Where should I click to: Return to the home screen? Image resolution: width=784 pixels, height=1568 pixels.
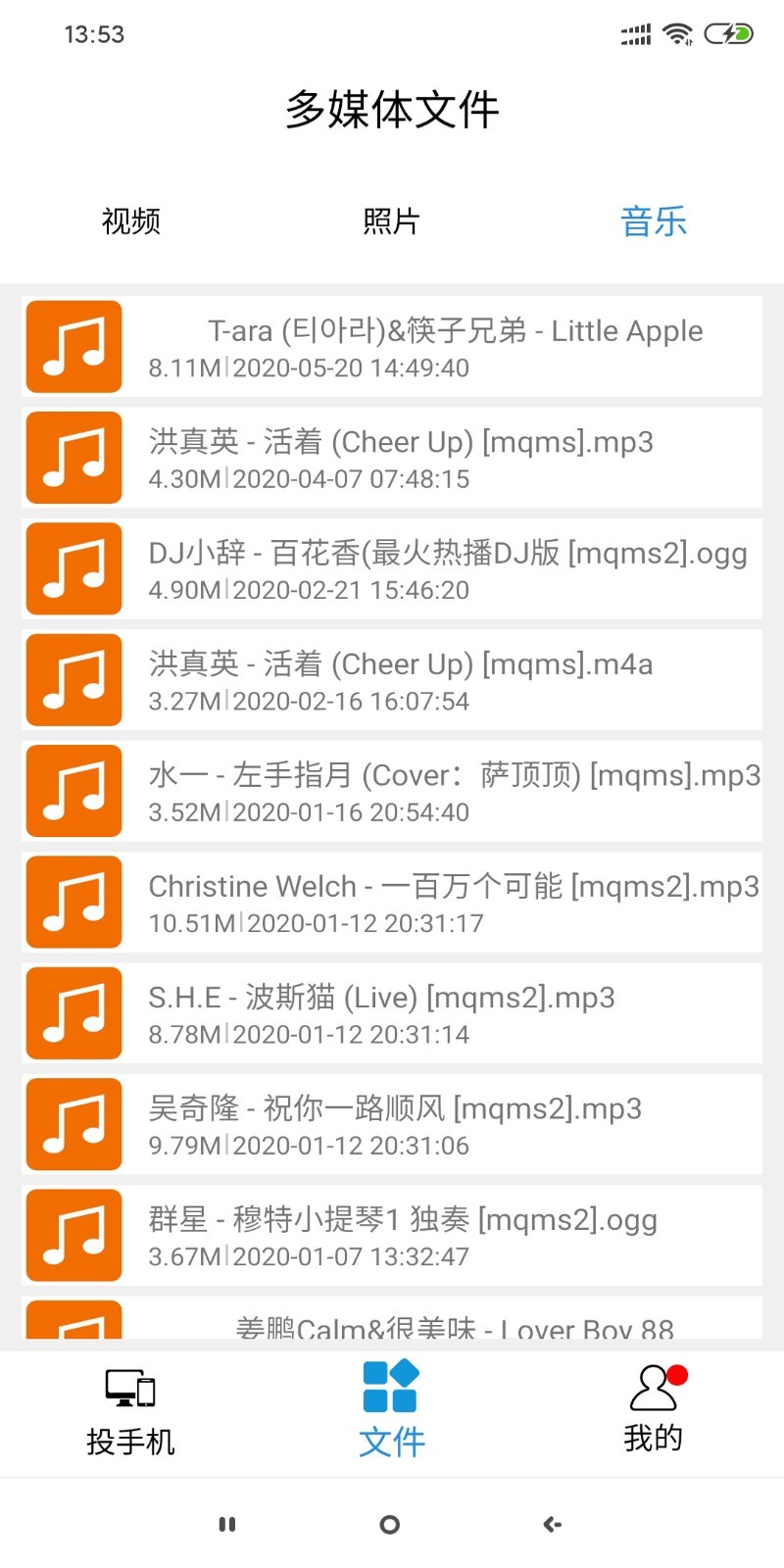coord(390,1524)
